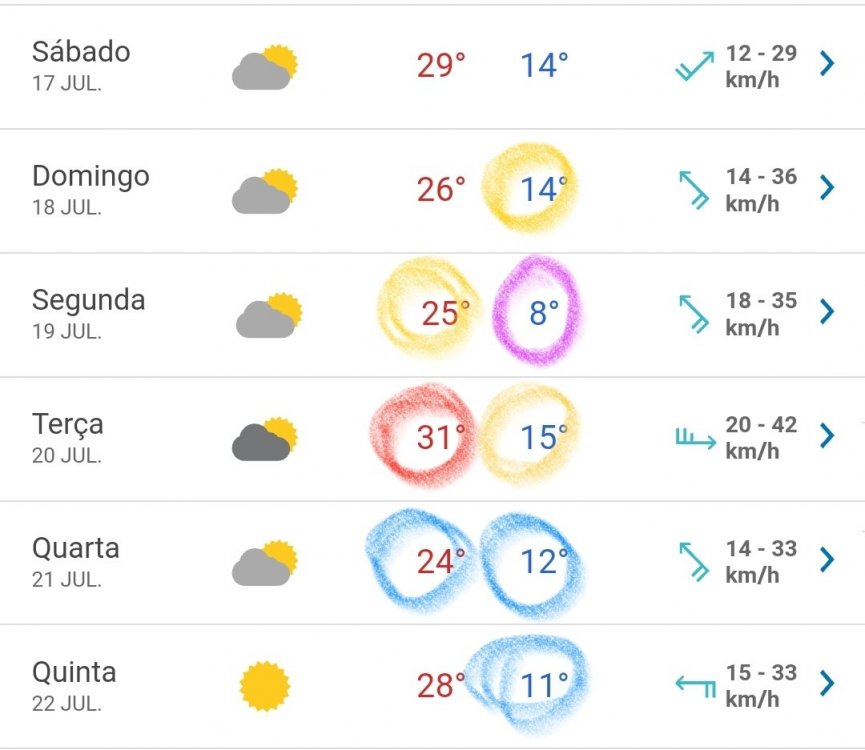Open Segunda 19 Jul. daily forecast

click(826, 312)
